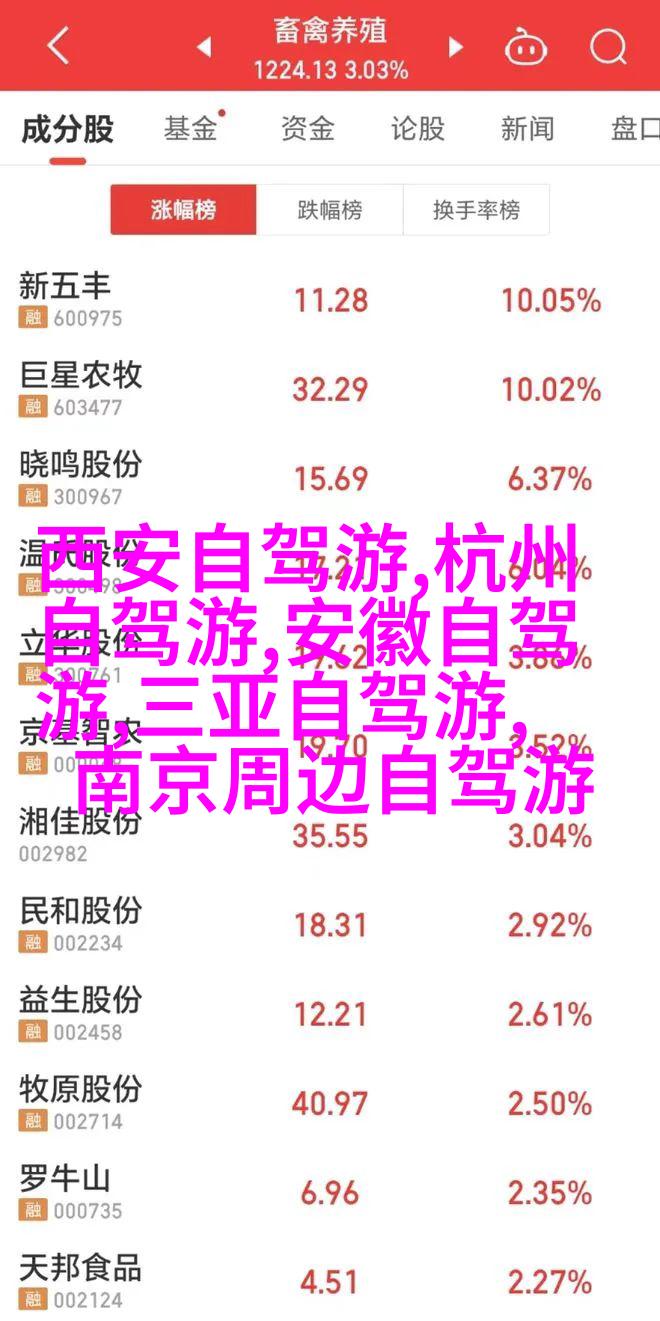Switch to the 基金 tab
This screenshot has height=1321, width=660.
point(190,128)
